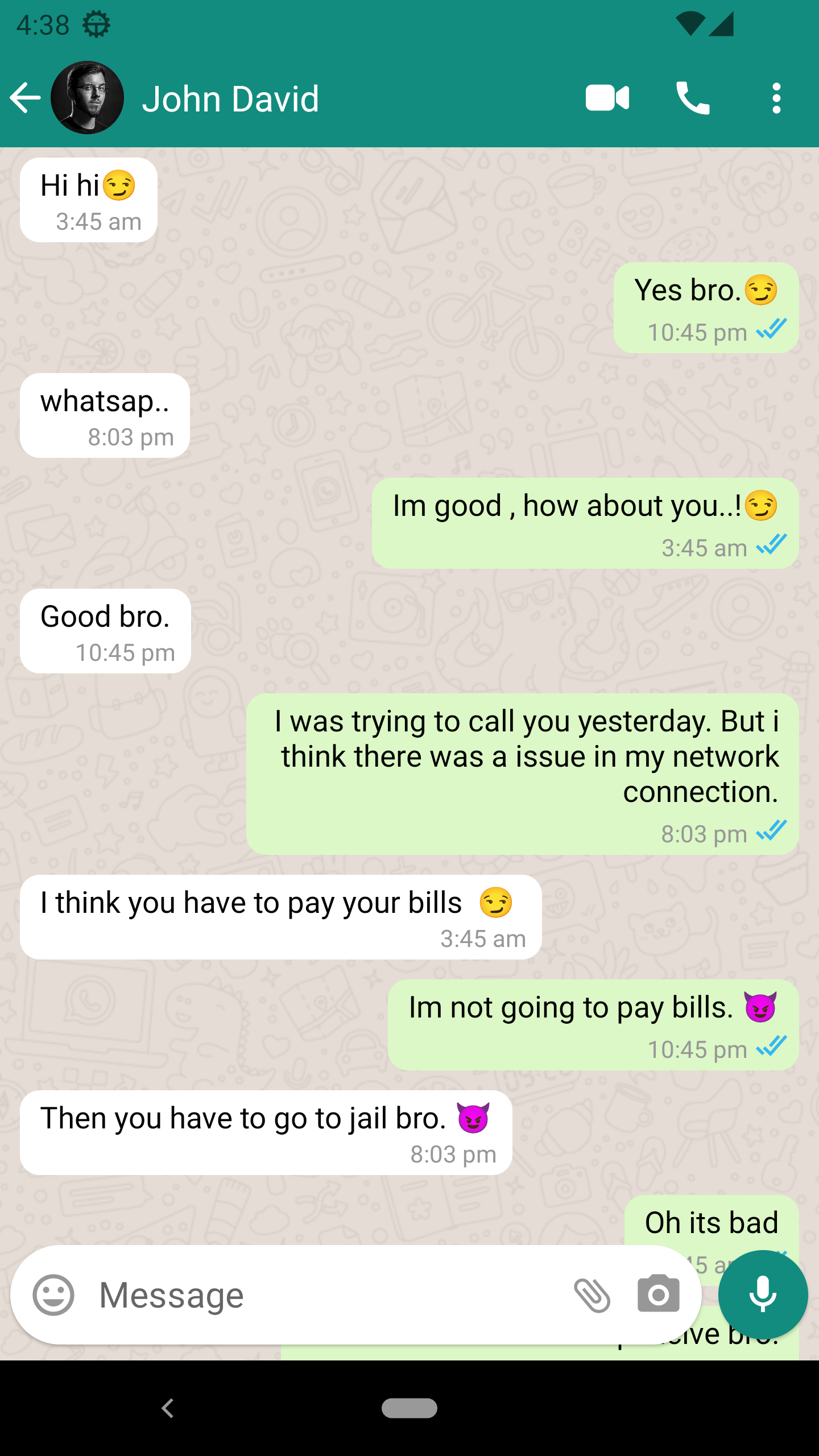Screen dimensions: 819x1456
Task: Tap the system back navigation button
Action: point(167,1408)
